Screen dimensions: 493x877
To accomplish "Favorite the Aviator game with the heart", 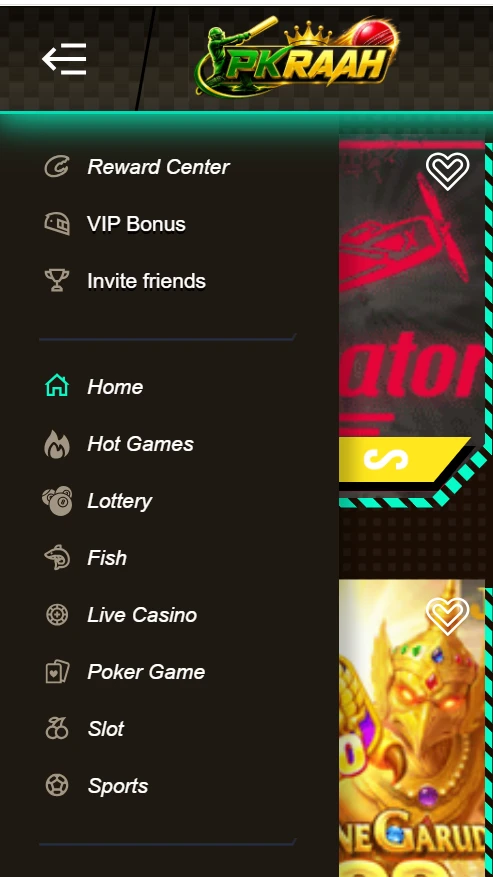I will point(448,171).
